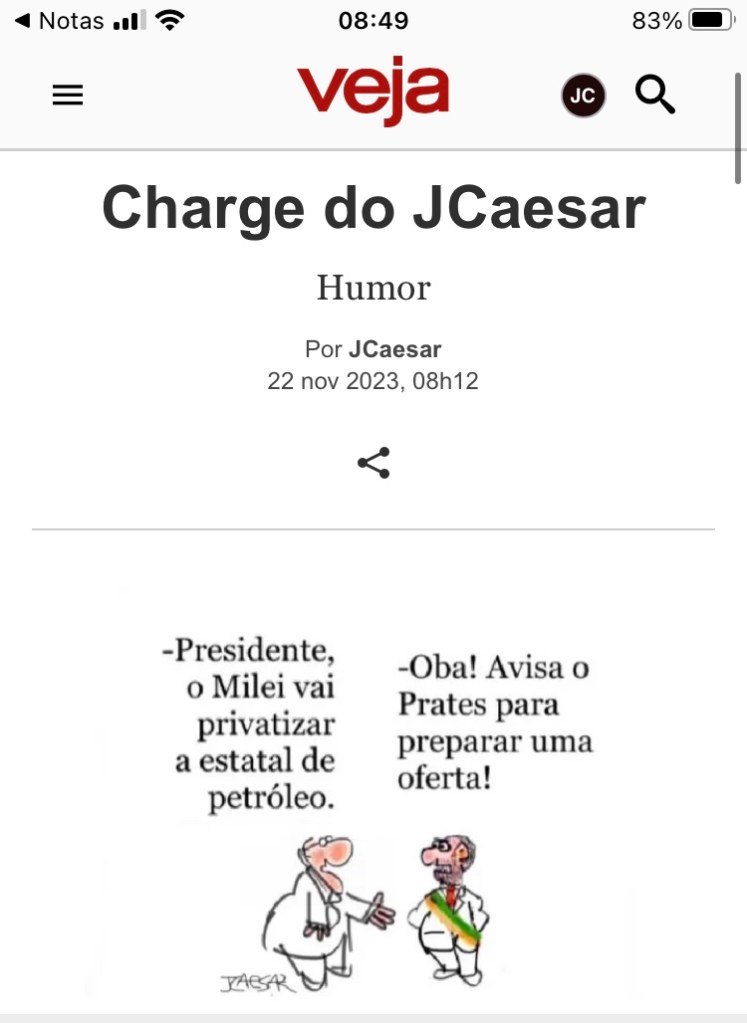View author page of JCaesar
747x1023 pixels.
(394, 349)
